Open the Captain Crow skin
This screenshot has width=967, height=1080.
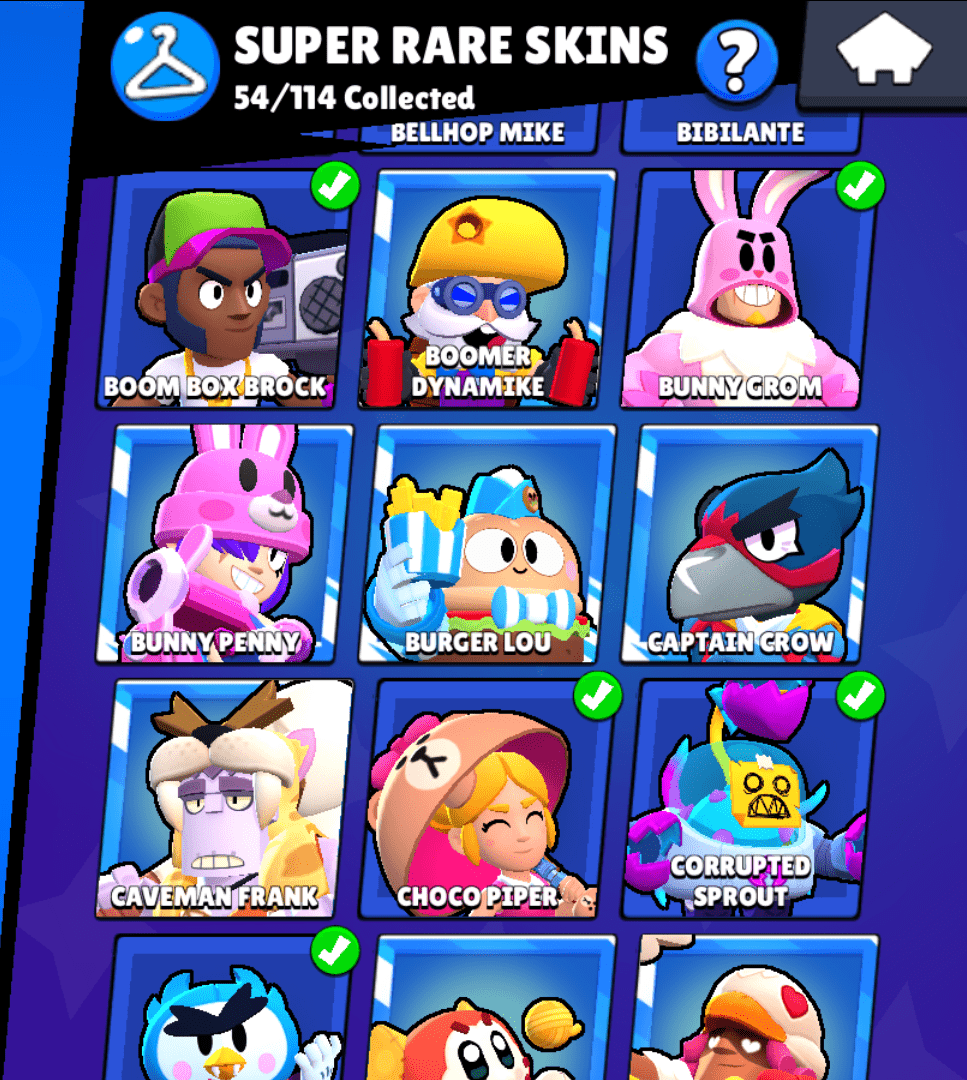click(750, 545)
